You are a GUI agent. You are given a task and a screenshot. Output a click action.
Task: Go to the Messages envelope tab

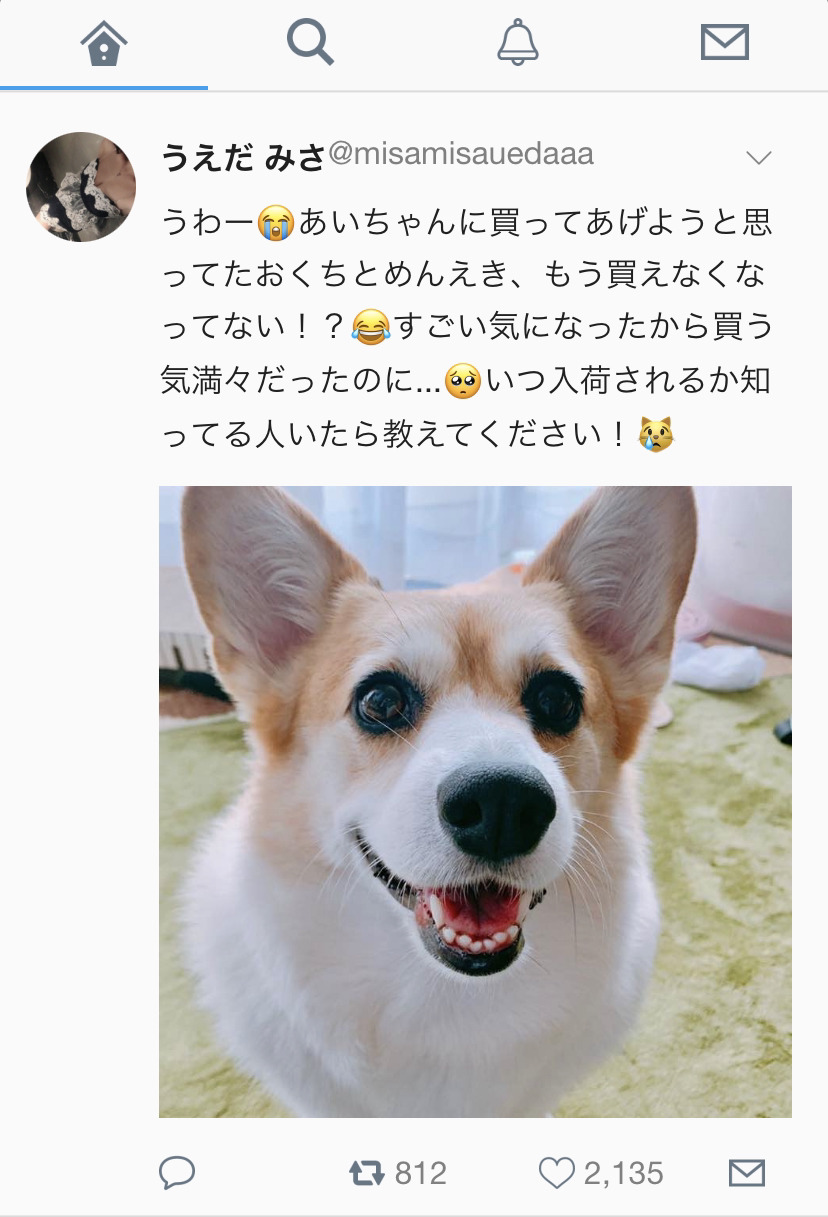point(724,44)
